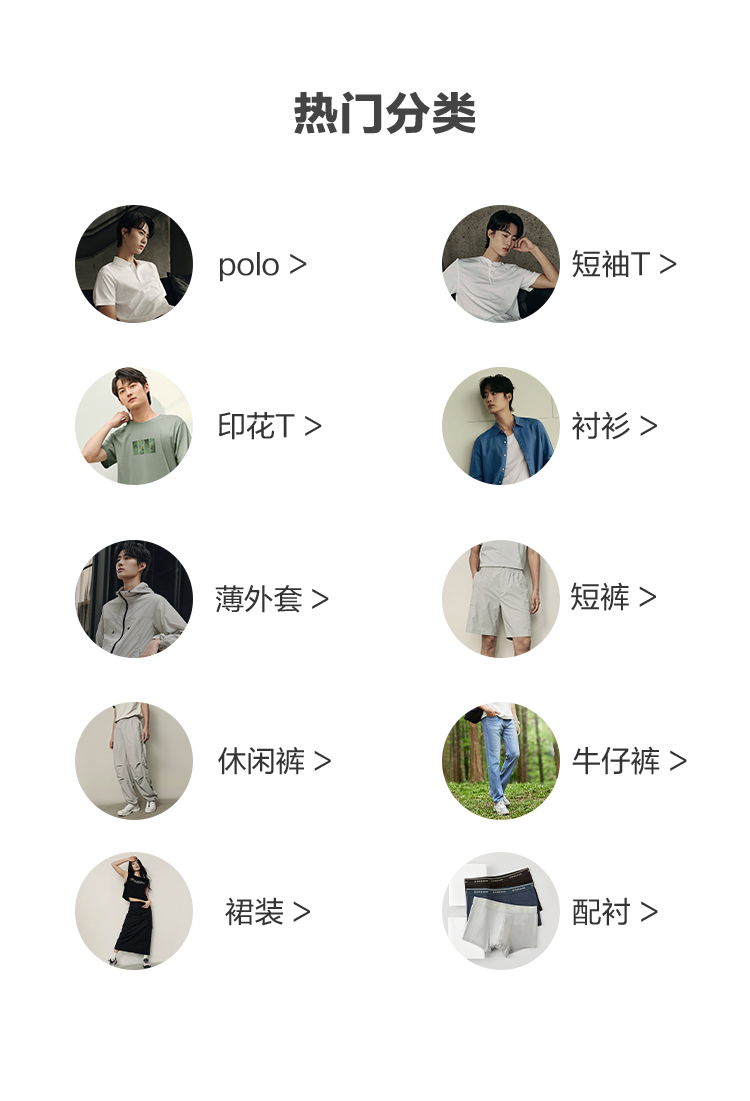
Task: Open the 裙装 category
Action: pos(267,912)
